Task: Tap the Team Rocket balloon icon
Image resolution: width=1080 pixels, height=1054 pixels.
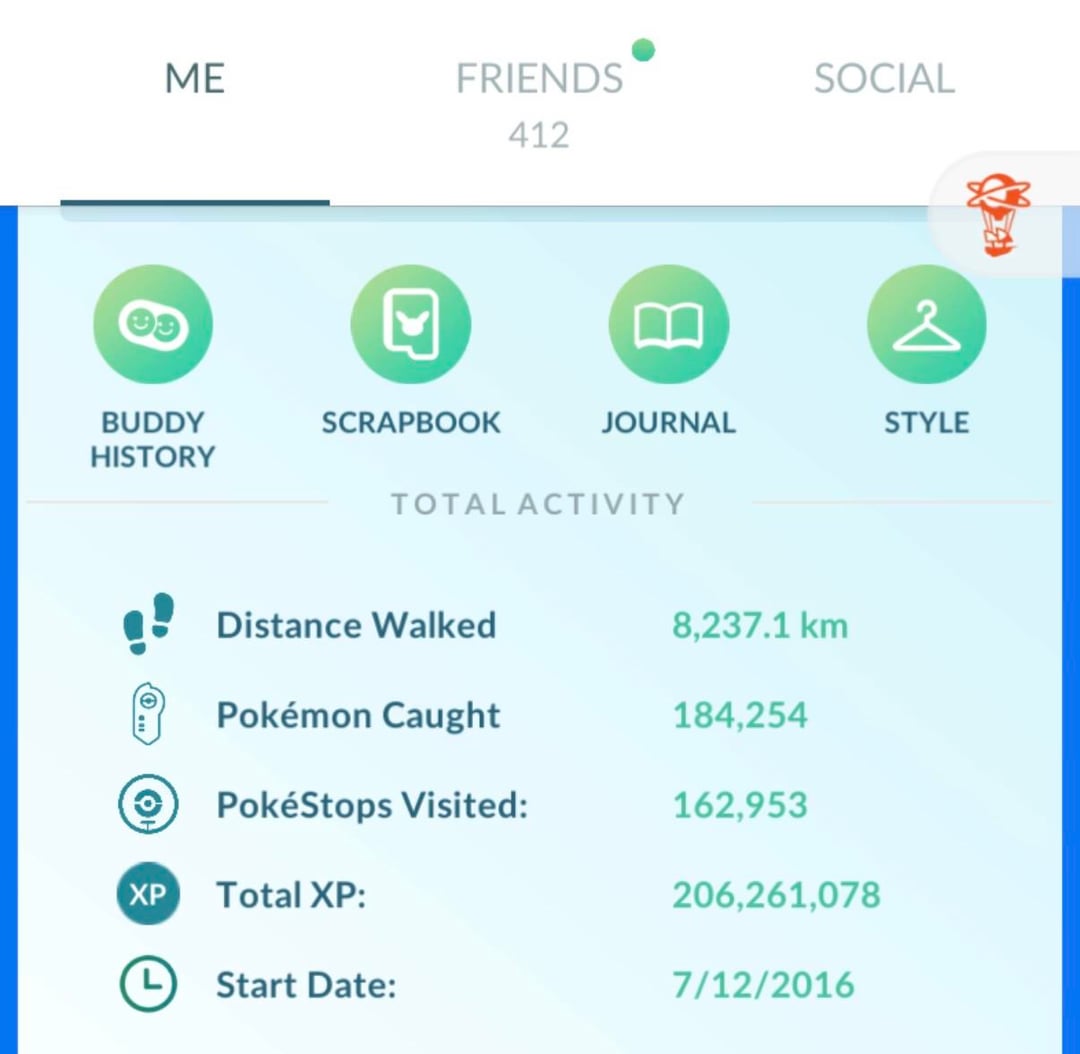Action: tap(999, 213)
